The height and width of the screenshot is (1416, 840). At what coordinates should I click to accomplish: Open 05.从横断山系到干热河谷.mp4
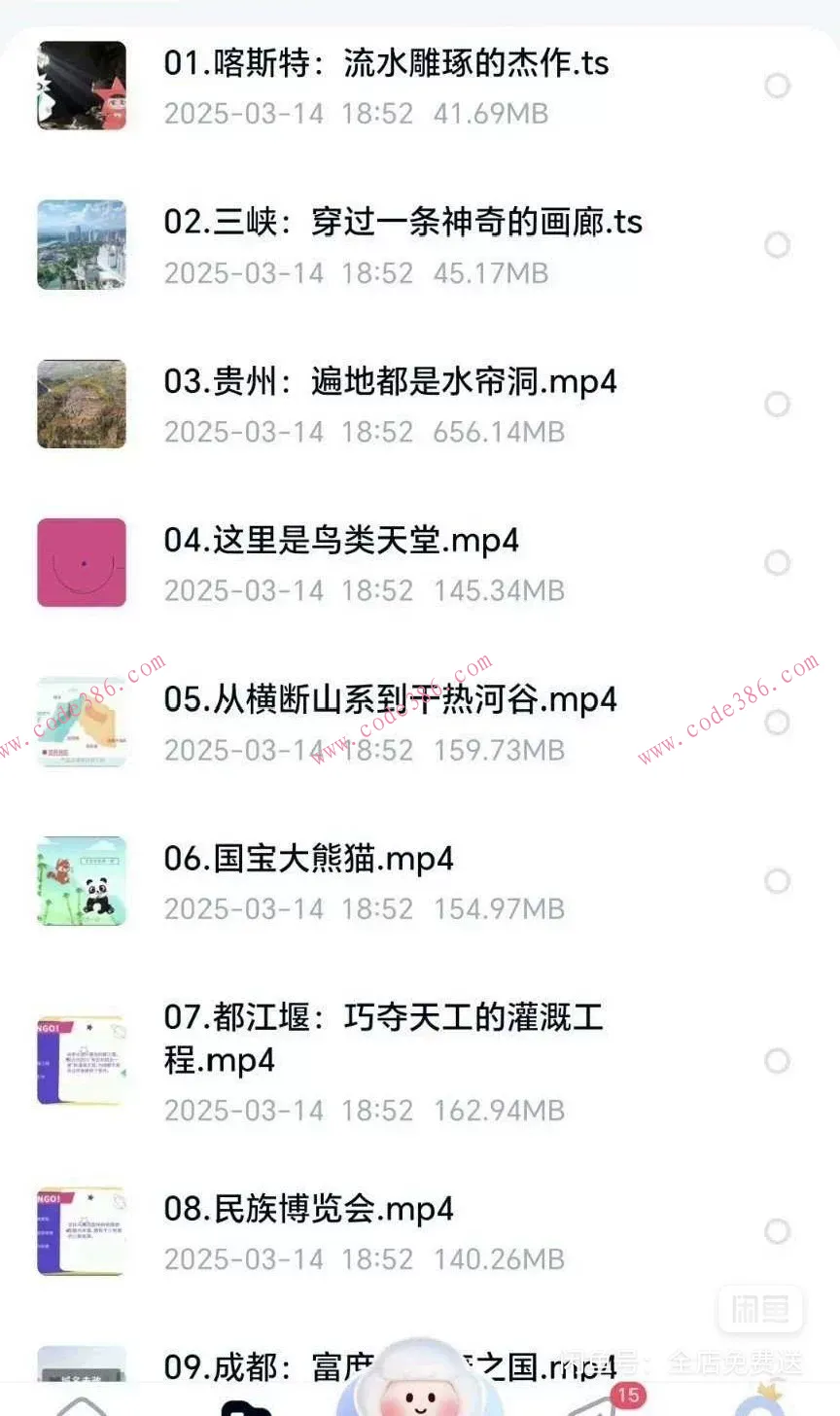pyautogui.click(x=389, y=699)
